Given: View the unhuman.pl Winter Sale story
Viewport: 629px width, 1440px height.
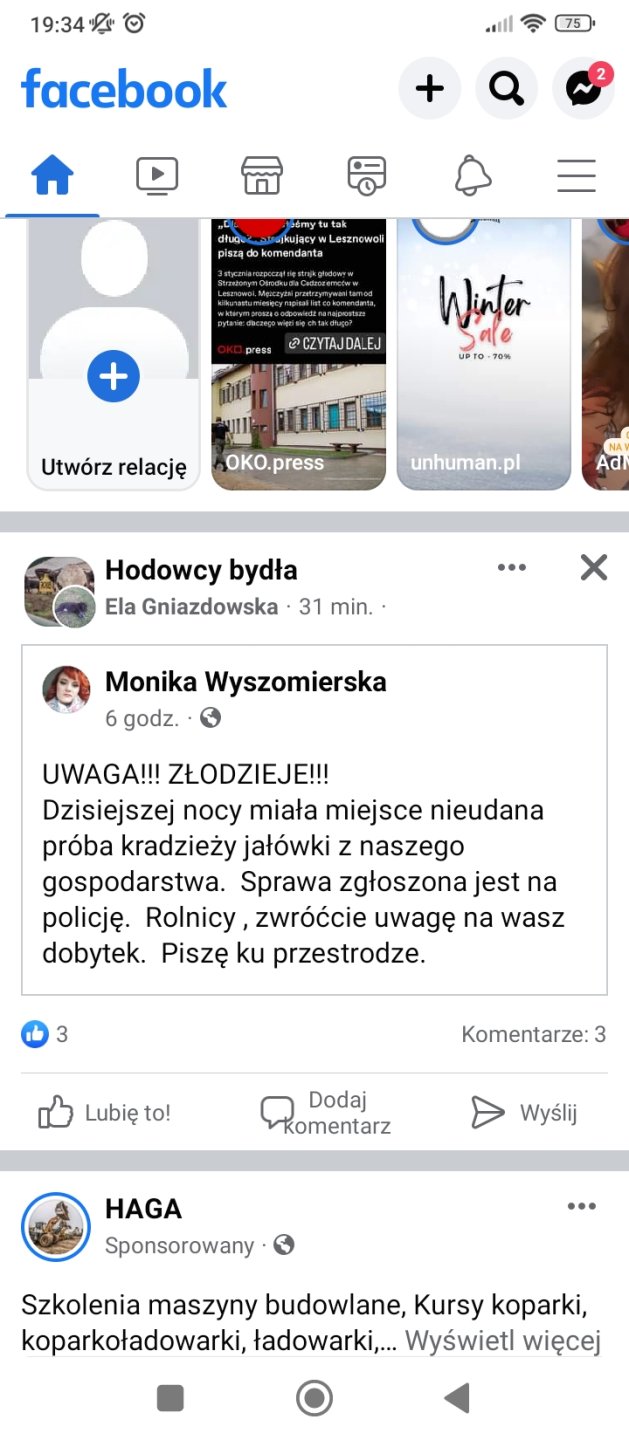Looking at the screenshot, I should [x=483, y=355].
